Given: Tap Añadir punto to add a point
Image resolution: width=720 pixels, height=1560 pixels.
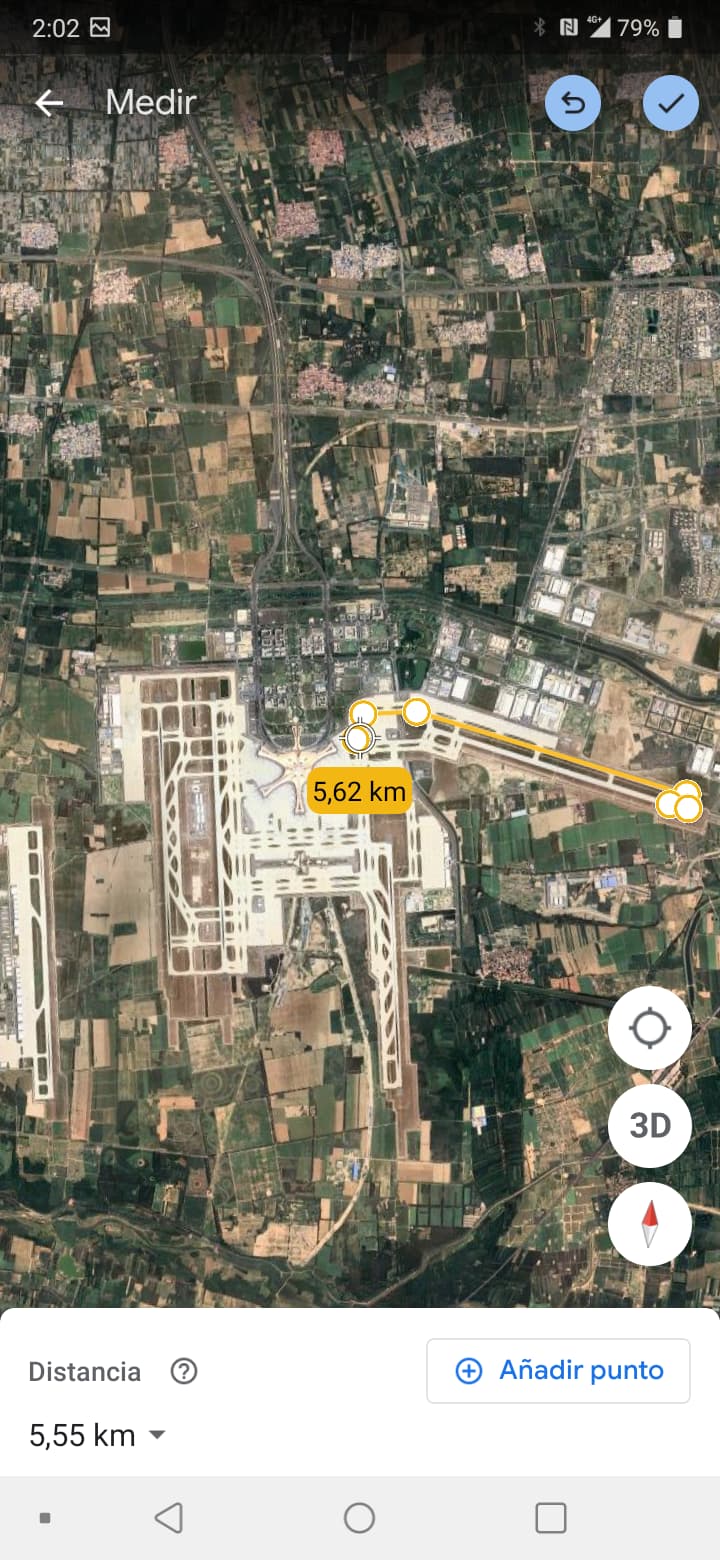Looking at the screenshot, I should click(558, 1370).
